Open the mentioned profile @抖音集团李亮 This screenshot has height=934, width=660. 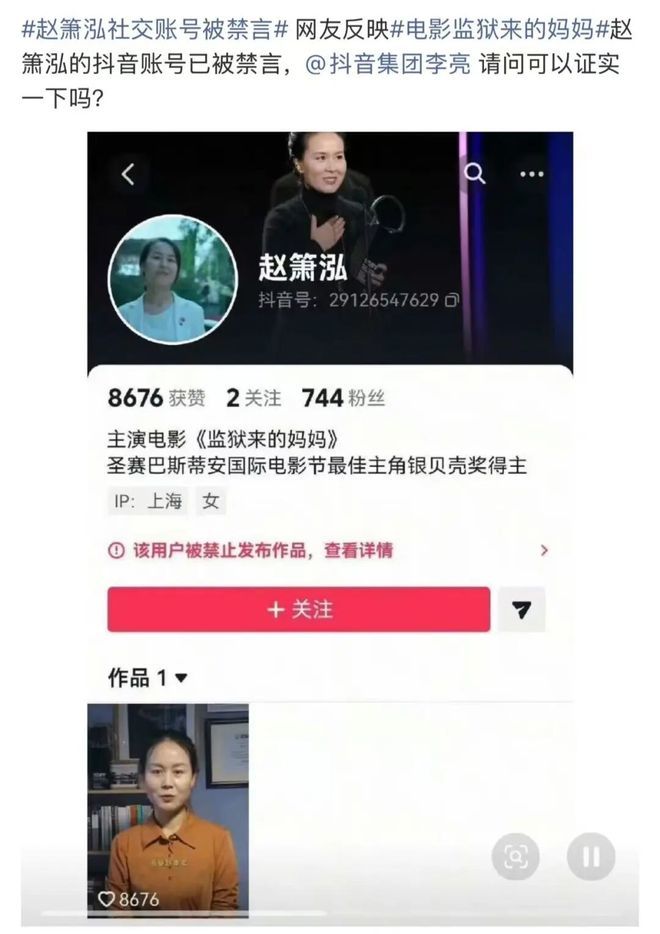click(388, 64)
